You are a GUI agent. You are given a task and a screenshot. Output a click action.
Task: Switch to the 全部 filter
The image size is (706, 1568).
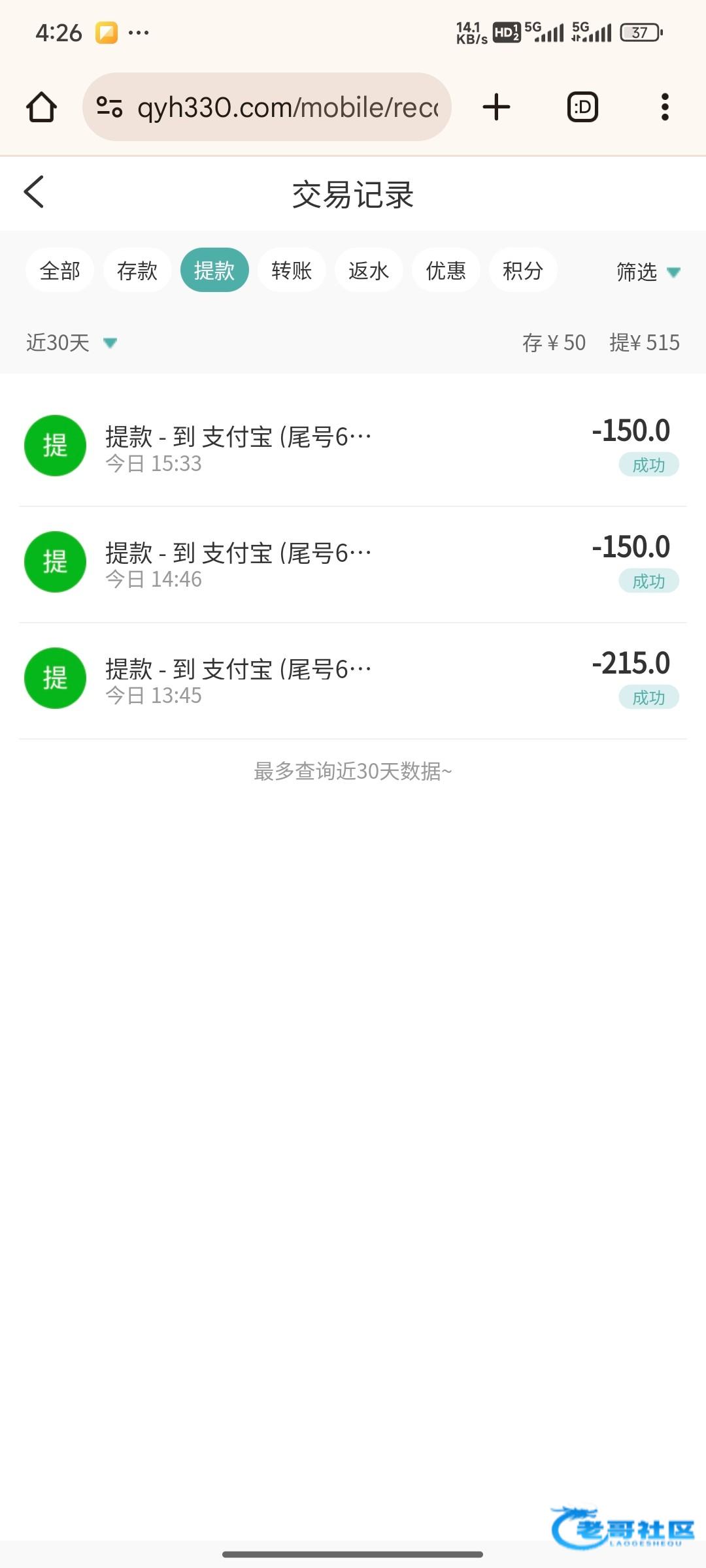60,270
